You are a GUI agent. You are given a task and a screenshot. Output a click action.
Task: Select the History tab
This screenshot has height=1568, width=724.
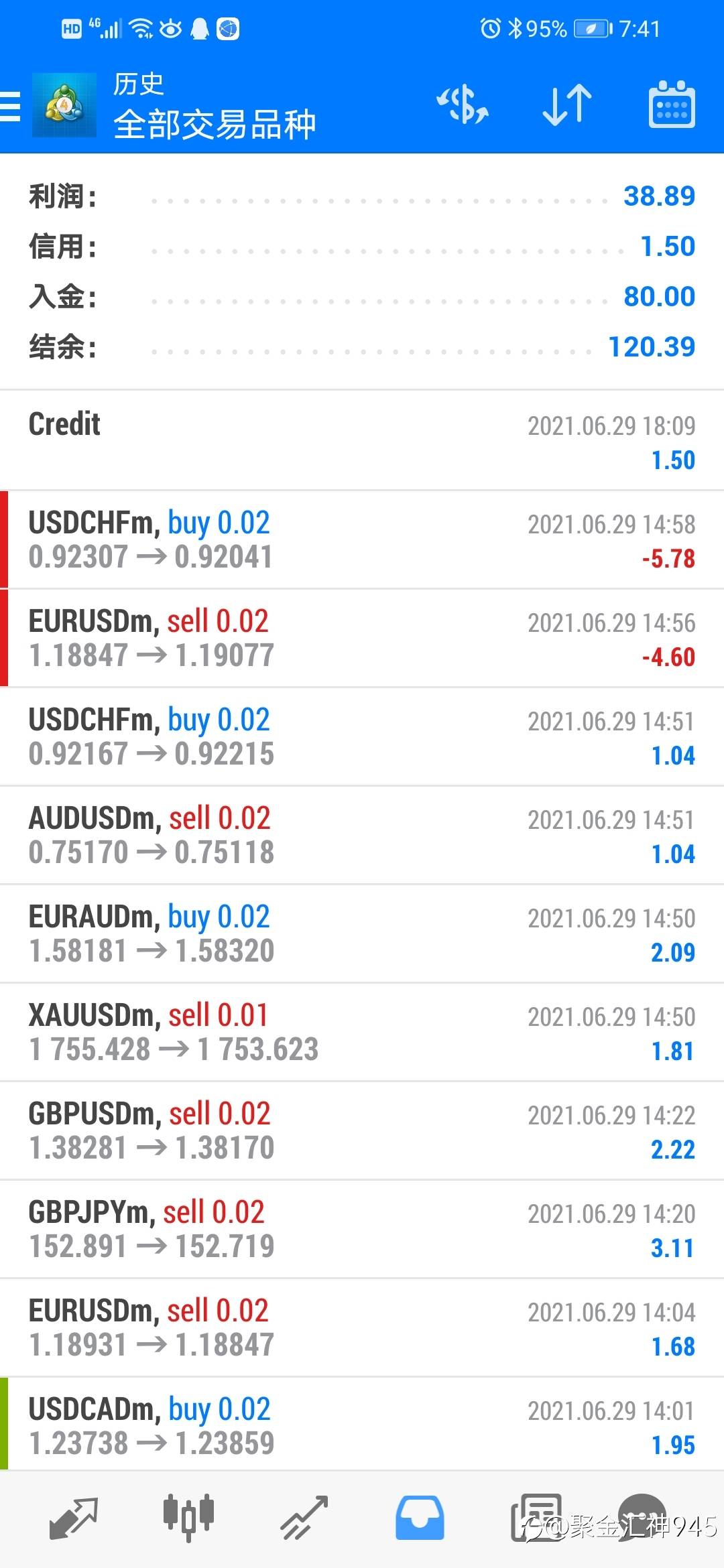click(420, 1517)
